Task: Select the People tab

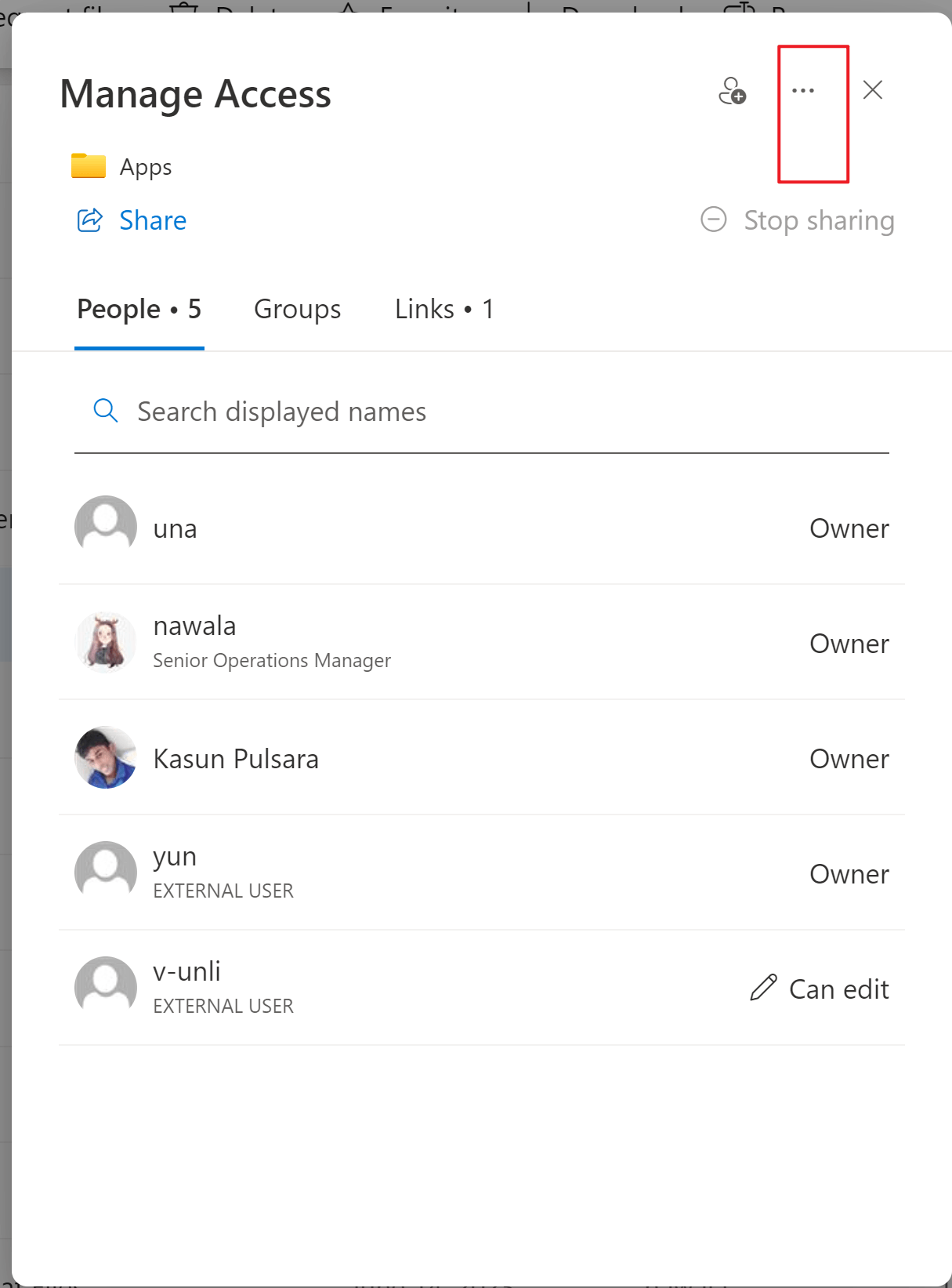Action: point(139,309)
